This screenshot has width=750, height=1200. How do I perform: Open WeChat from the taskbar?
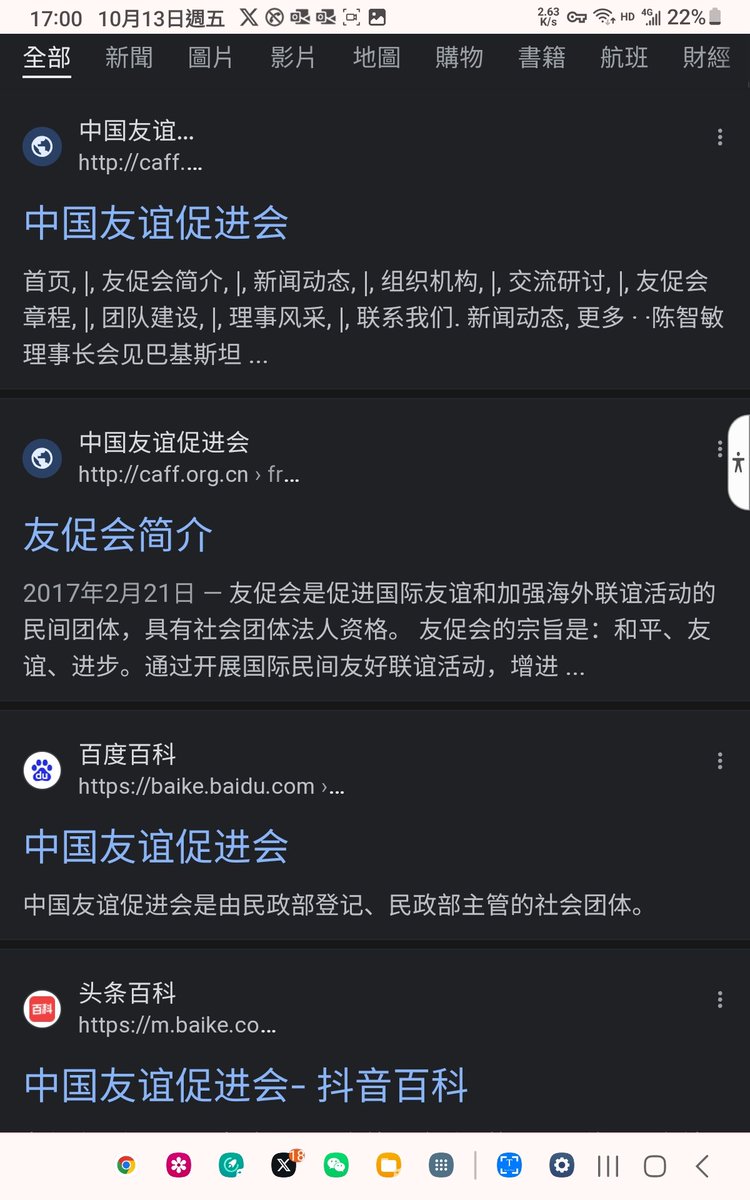point(336,1165)
